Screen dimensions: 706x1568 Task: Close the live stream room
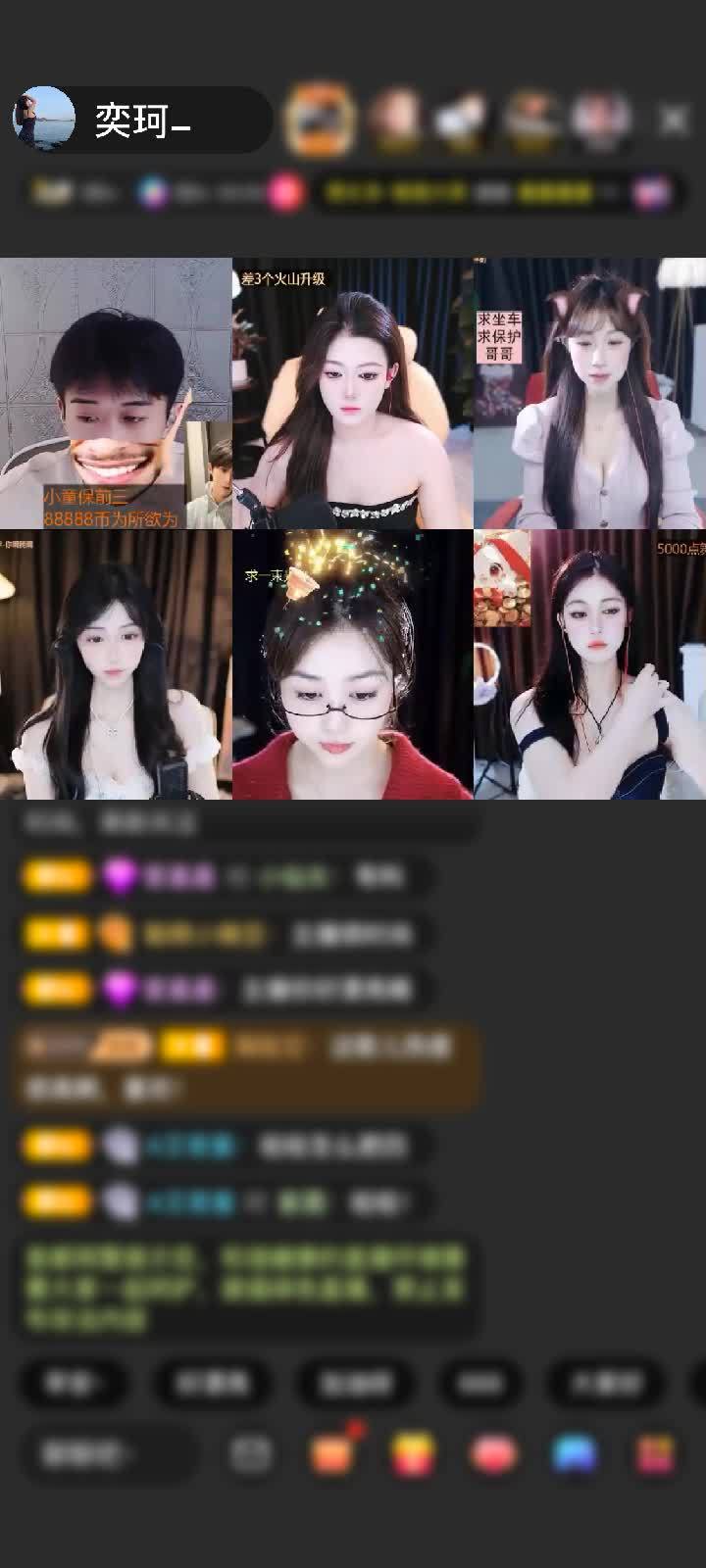tap(674, 120)
